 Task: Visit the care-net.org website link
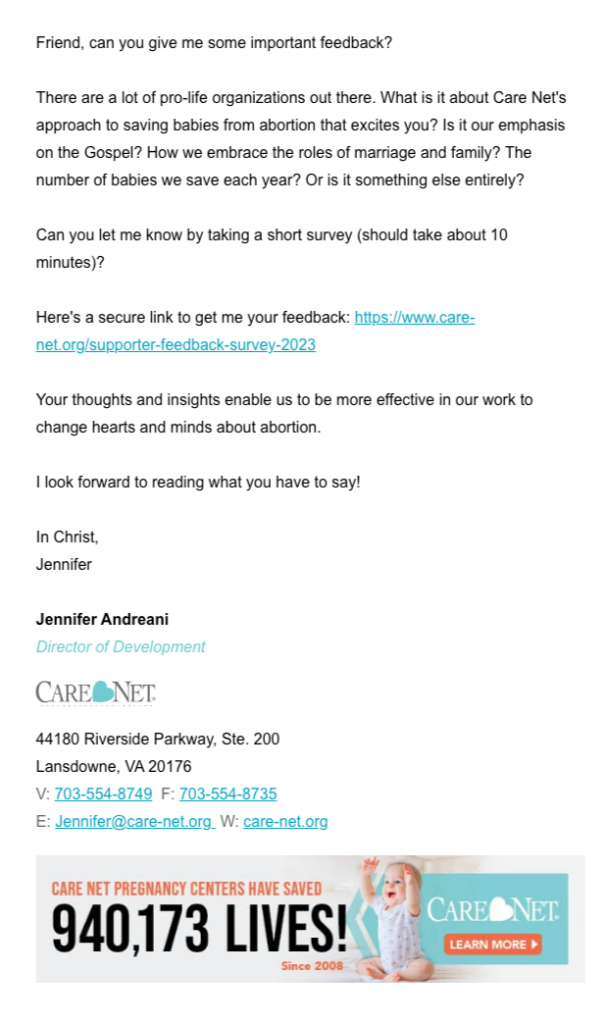click(285, 821)
